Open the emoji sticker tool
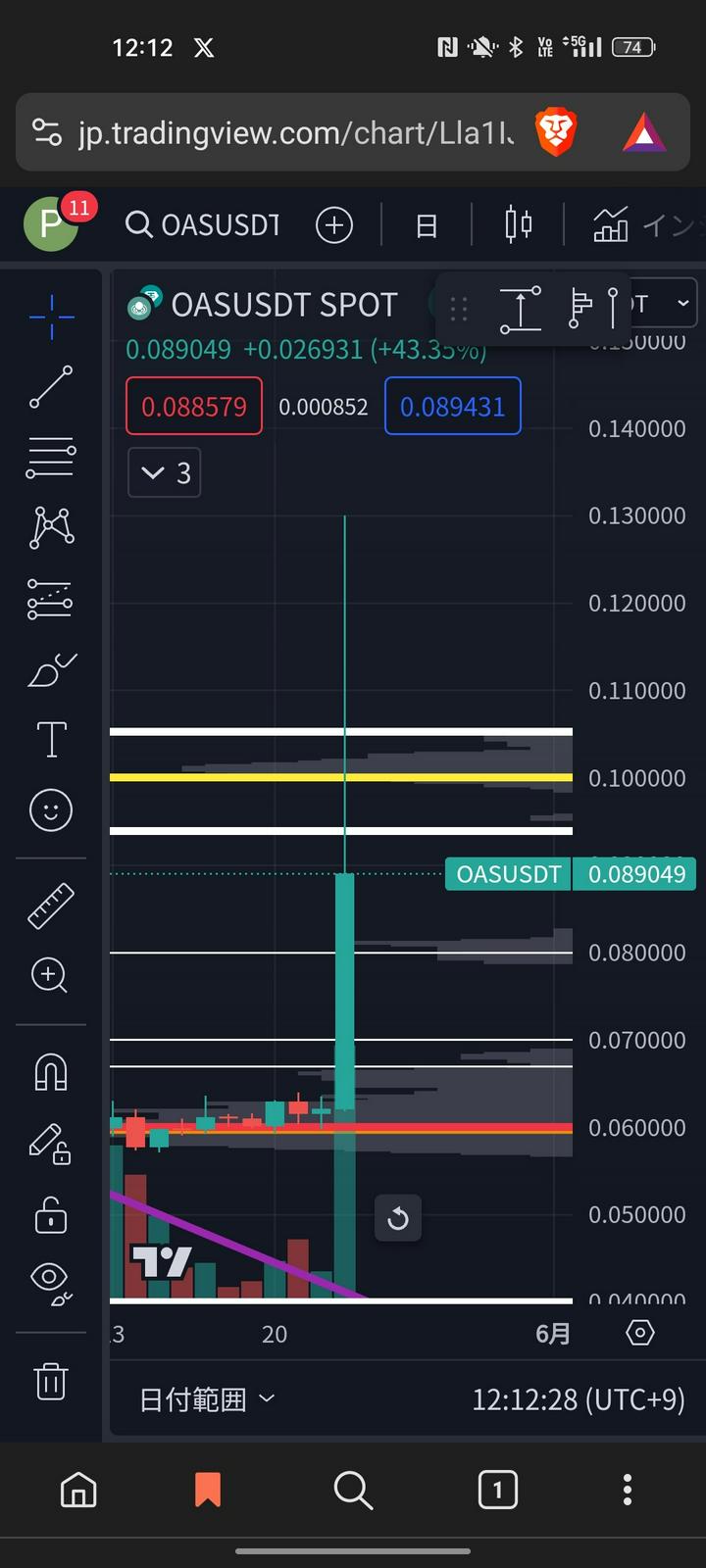 (51, 810)
